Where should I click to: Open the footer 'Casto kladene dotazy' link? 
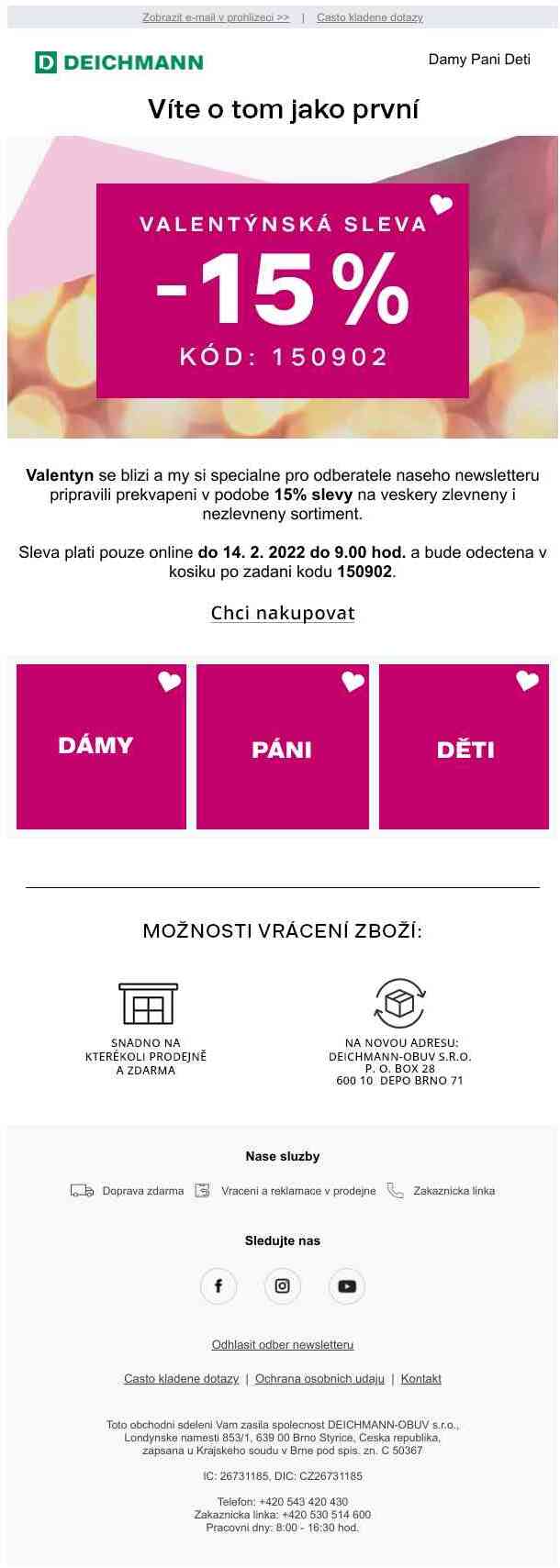click(x=181, y=1378)
